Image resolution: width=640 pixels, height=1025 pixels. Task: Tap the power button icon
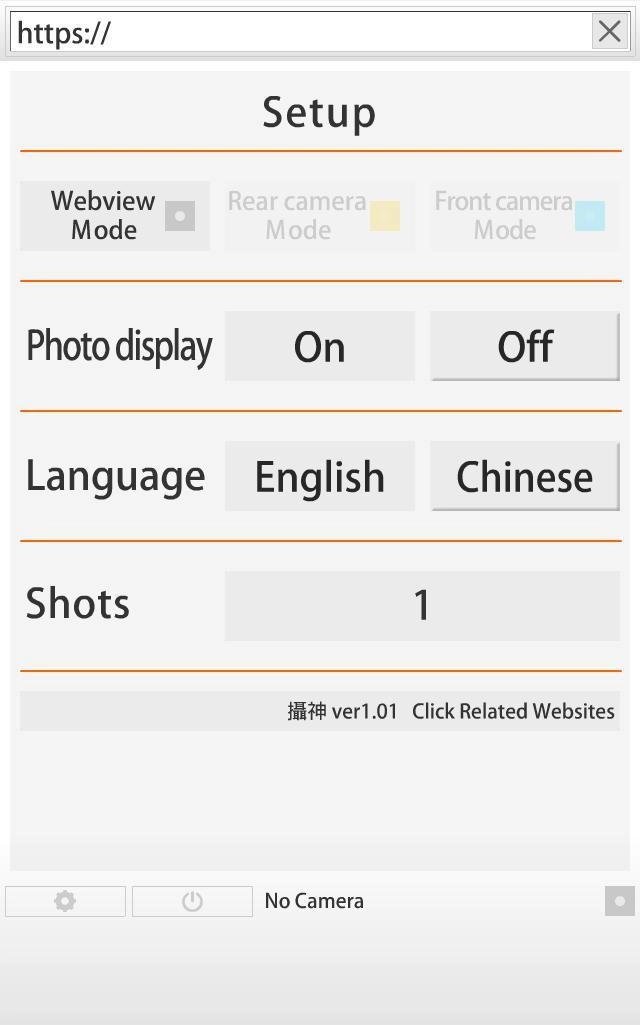click(192, 901)
